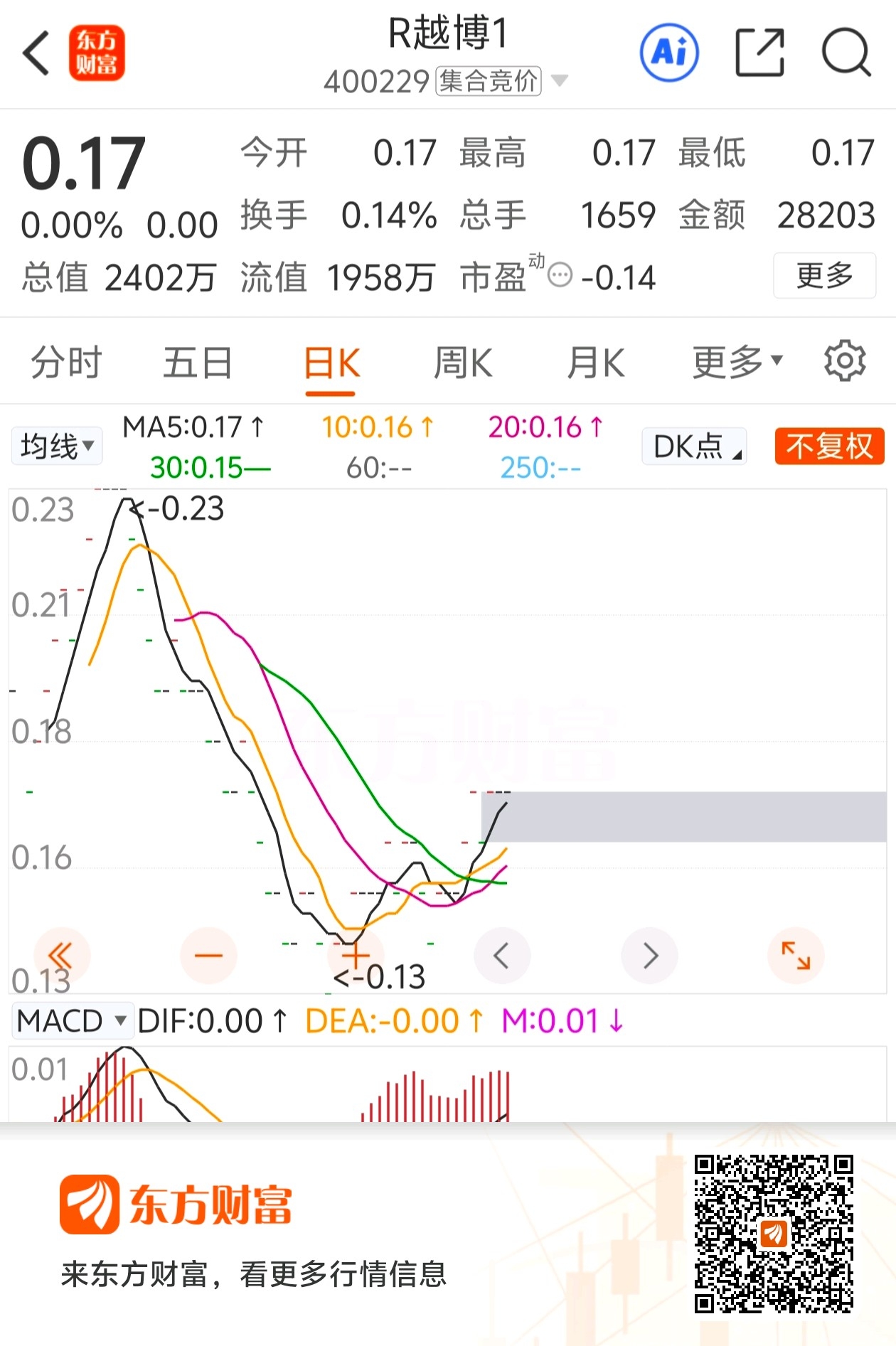Open the MACD indicator dropdown
This screenshot has width=896, height=1346.
tap(71, 1021)
